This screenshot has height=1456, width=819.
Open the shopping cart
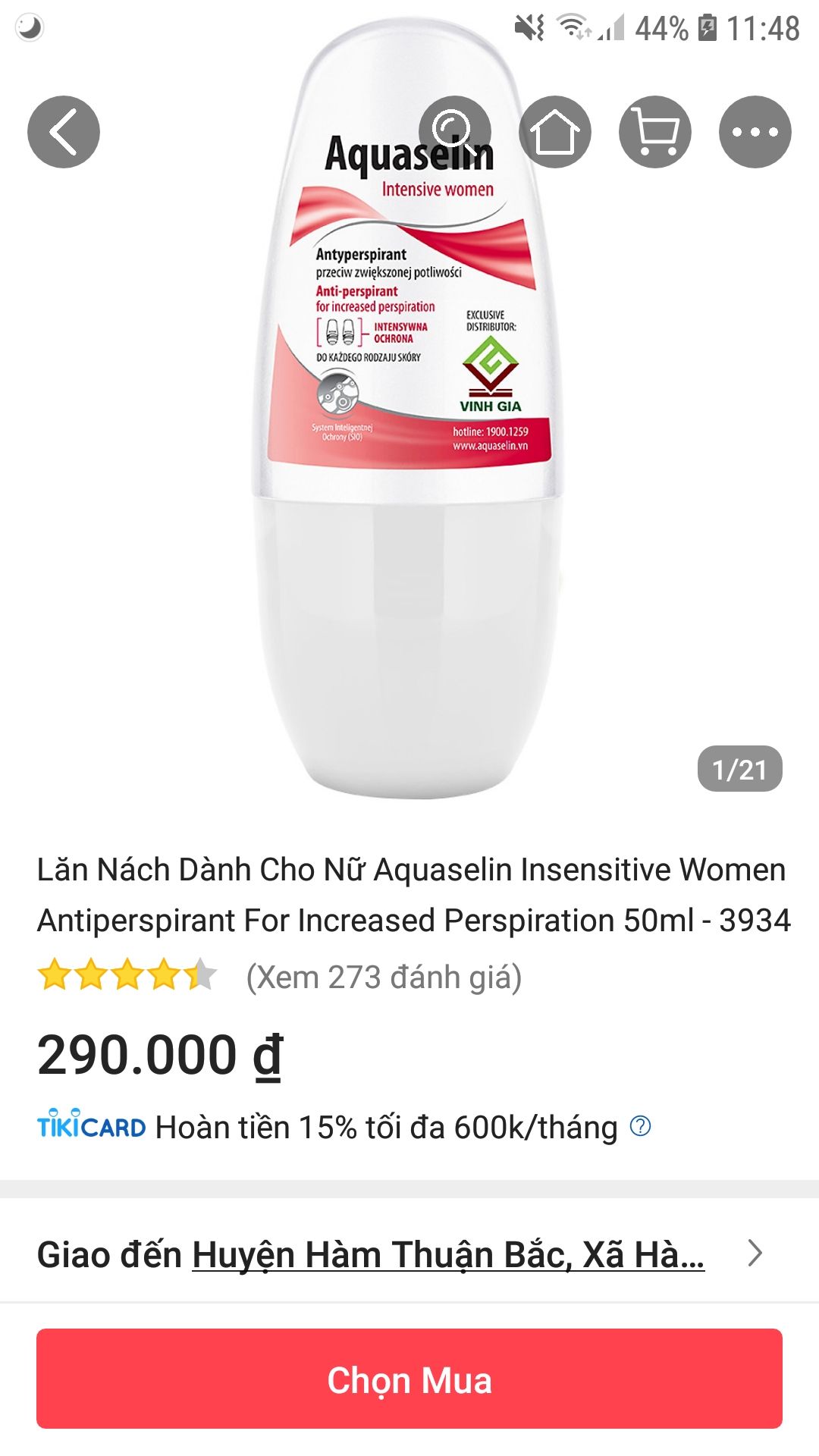(655, 132)
